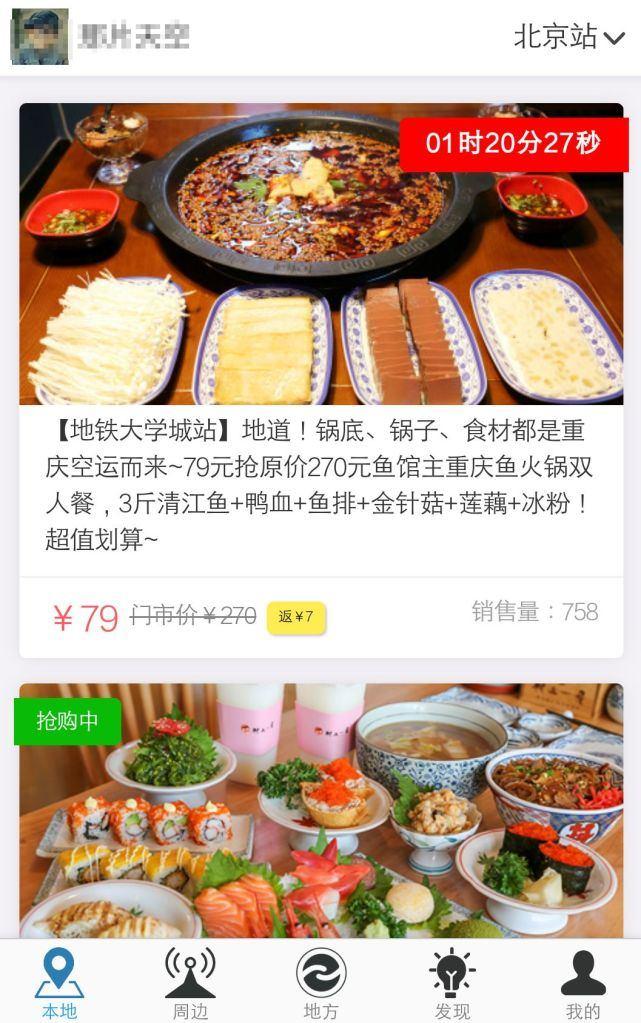
Task: Switch to the 周边 tab
Action: (190, 983)
